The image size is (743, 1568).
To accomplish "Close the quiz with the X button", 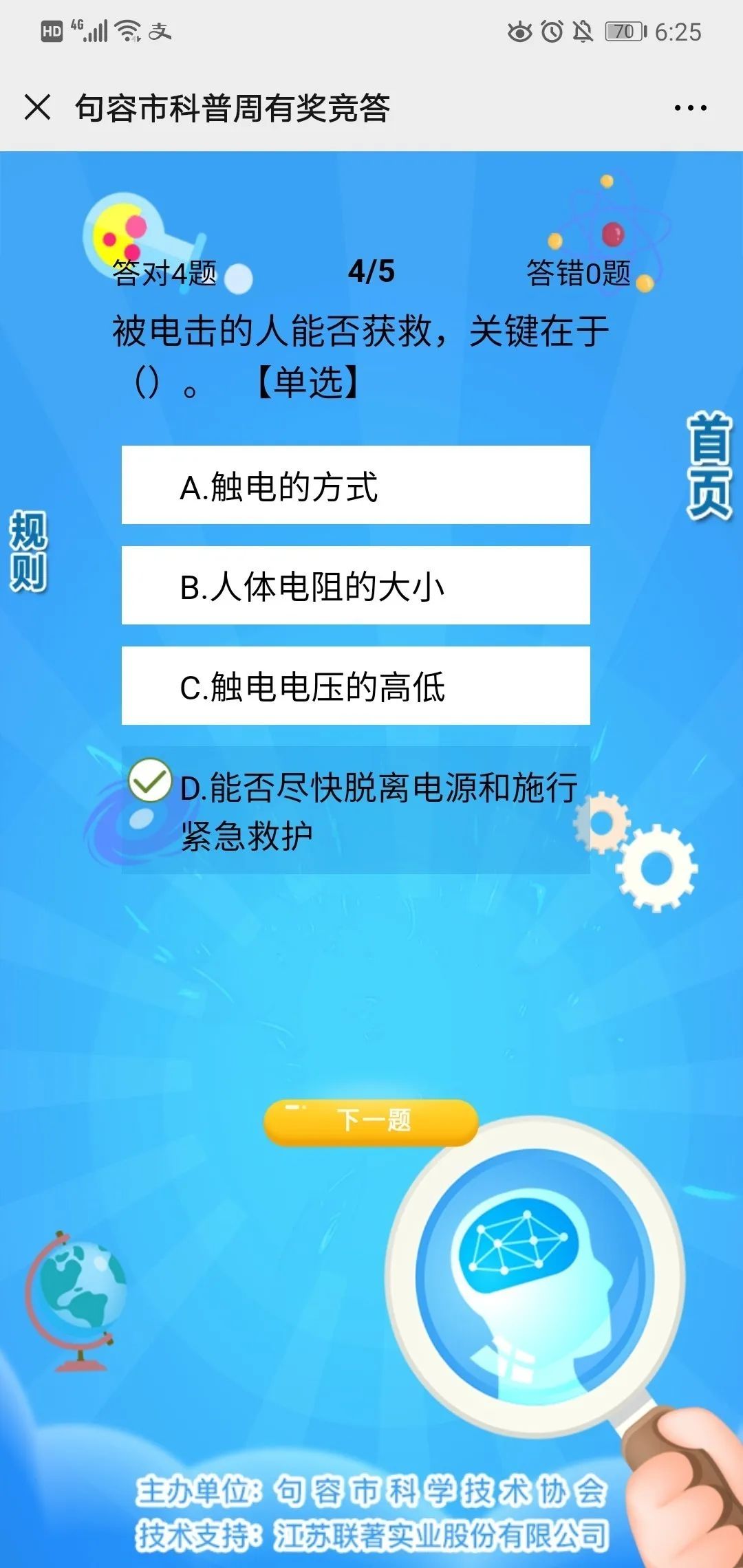I will coord(39,107).
